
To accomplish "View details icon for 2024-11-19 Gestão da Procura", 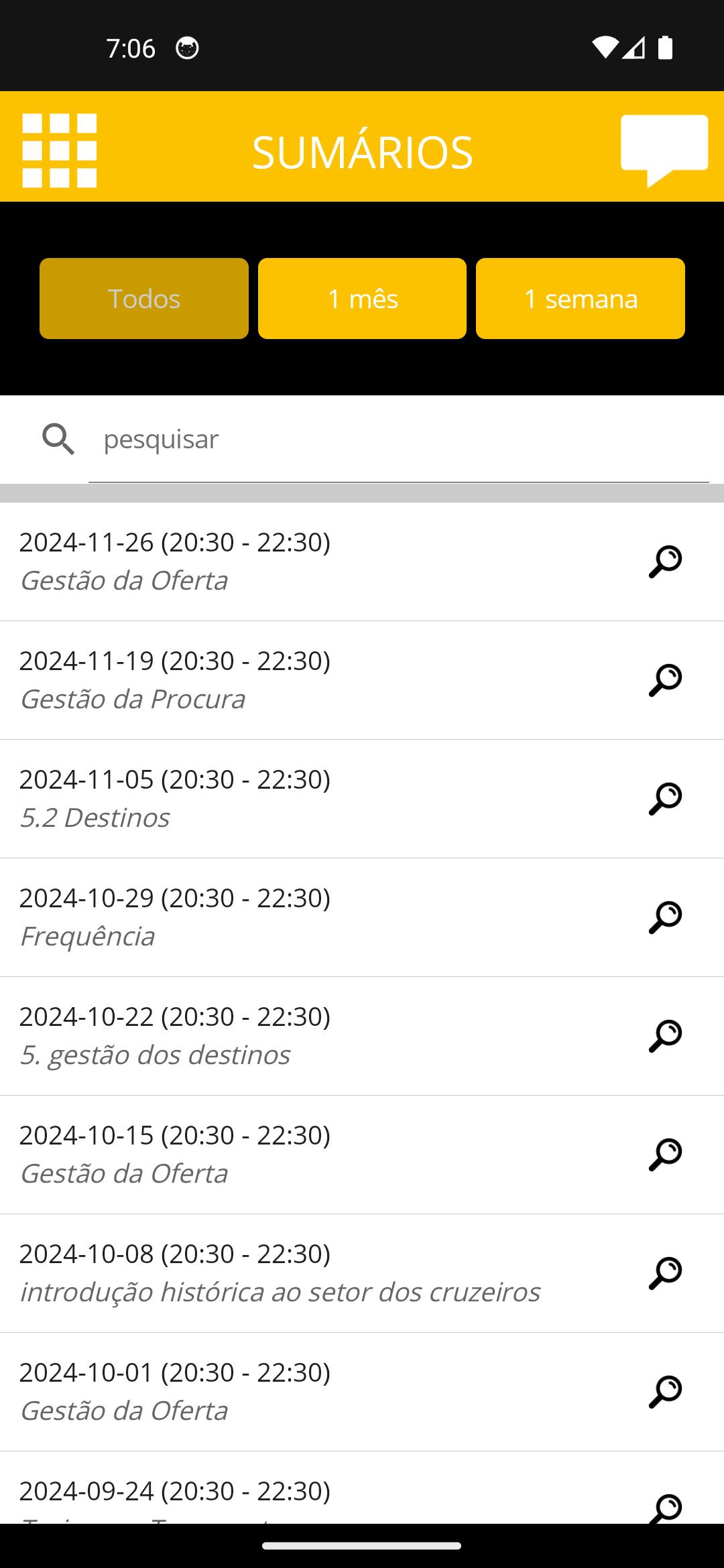I will (665, 680).
